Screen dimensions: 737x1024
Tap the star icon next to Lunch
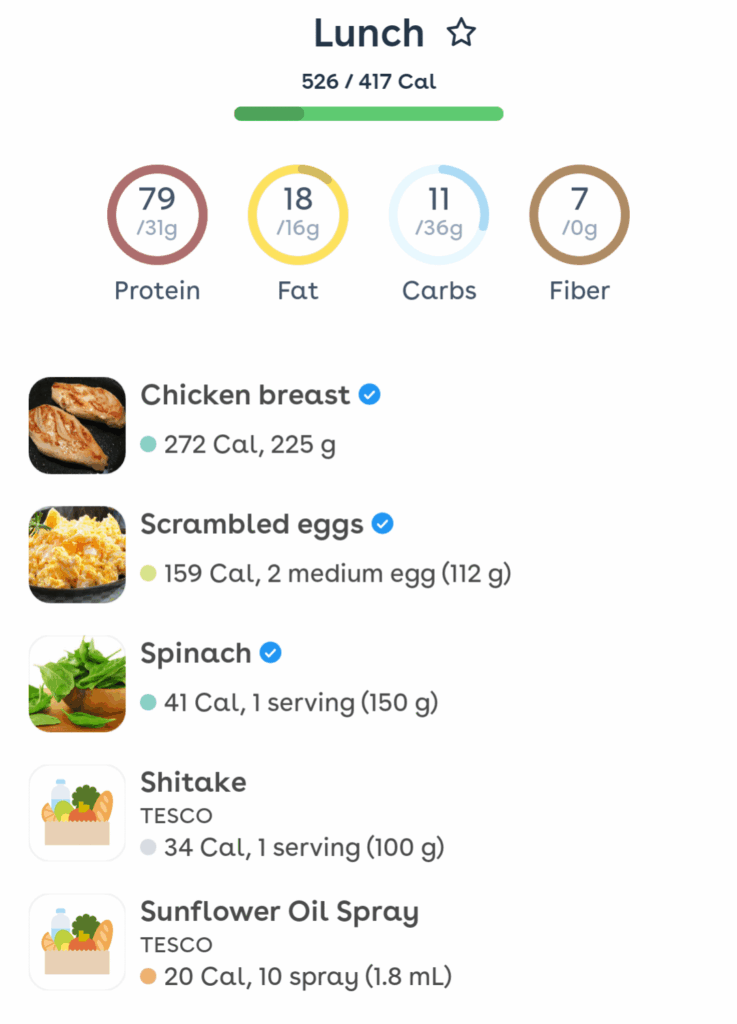[461, 33]
